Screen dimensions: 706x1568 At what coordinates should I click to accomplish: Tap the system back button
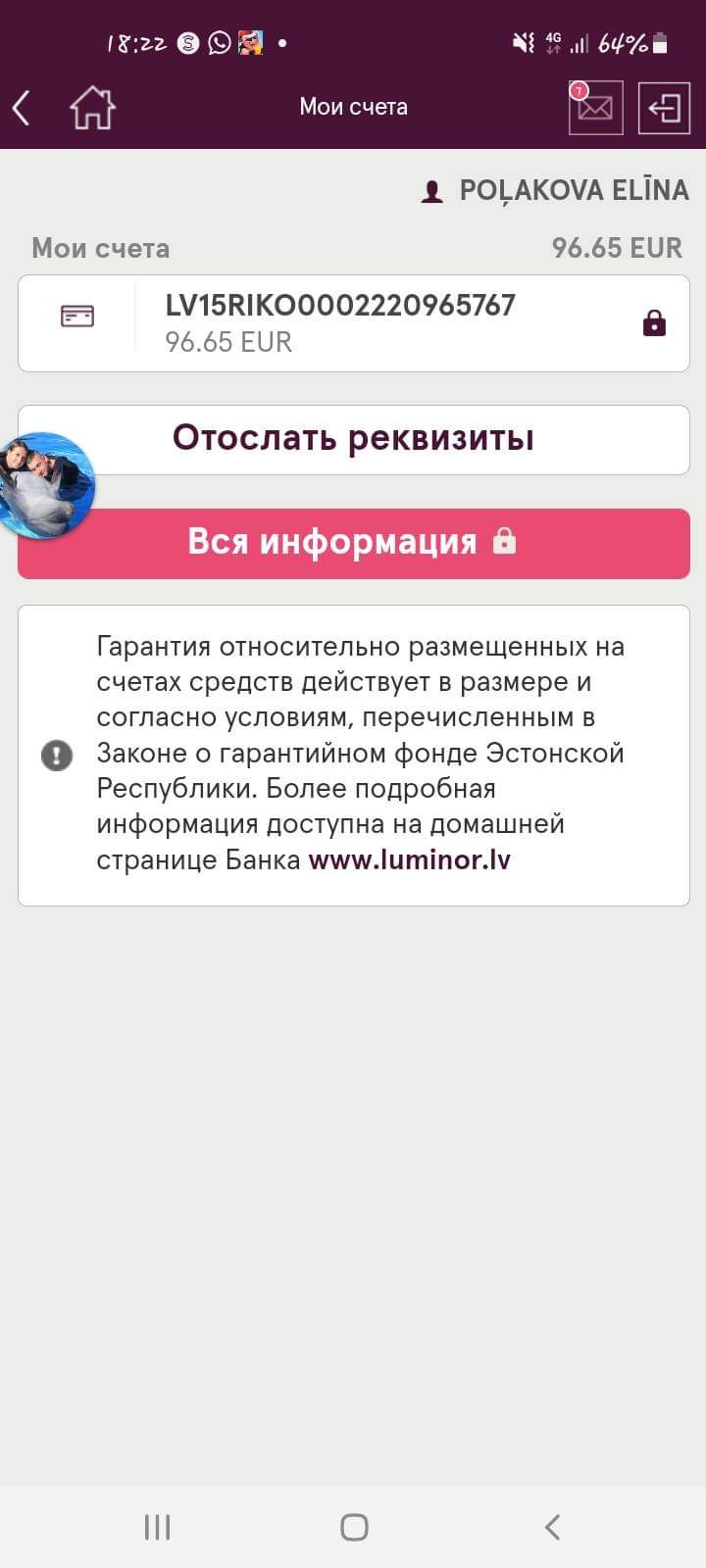(552, 1526)
